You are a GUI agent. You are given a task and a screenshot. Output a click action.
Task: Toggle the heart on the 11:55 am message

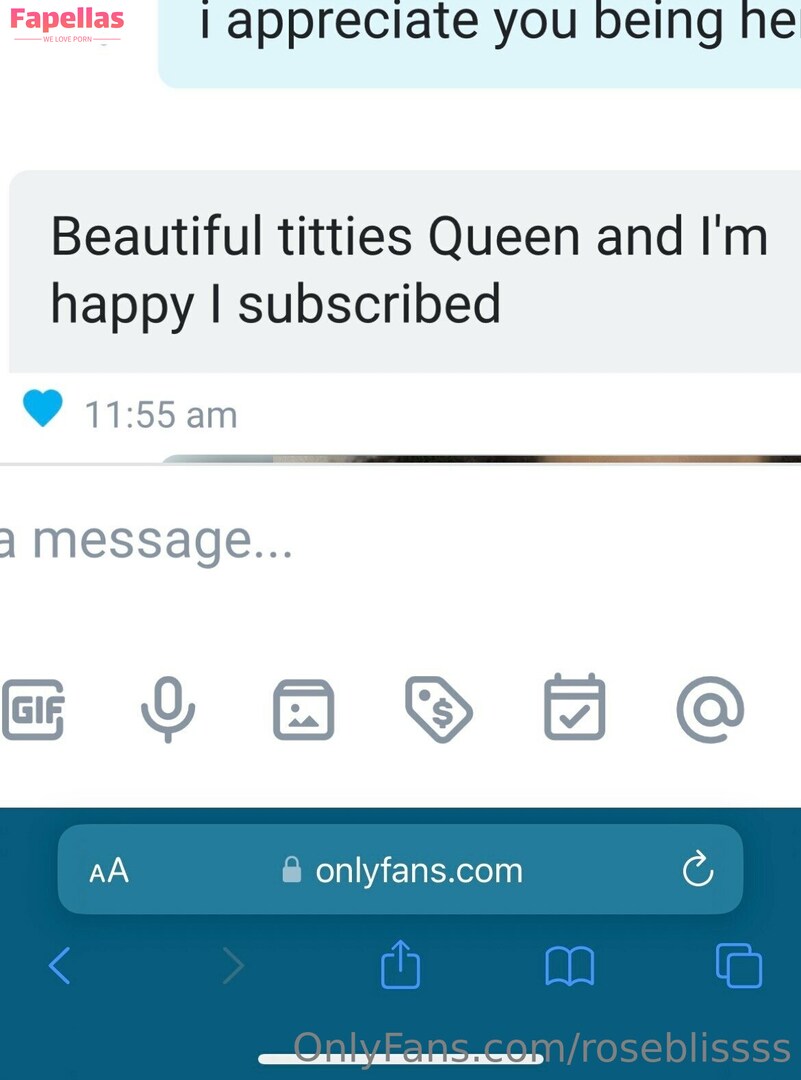[x=42, y=408]
